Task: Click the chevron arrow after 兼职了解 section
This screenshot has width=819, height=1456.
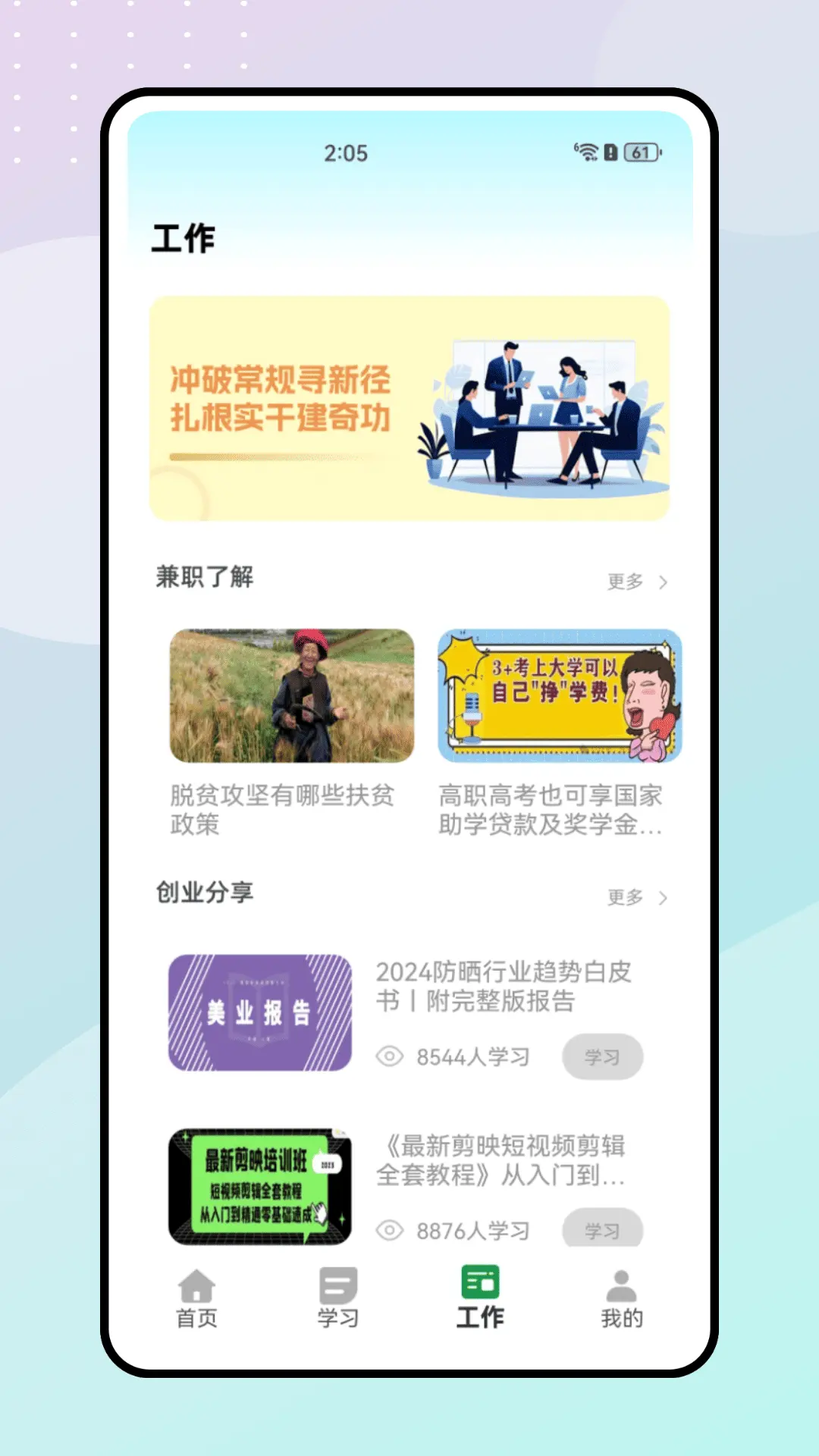Action: pyautogui.click(x=663, y=581)
